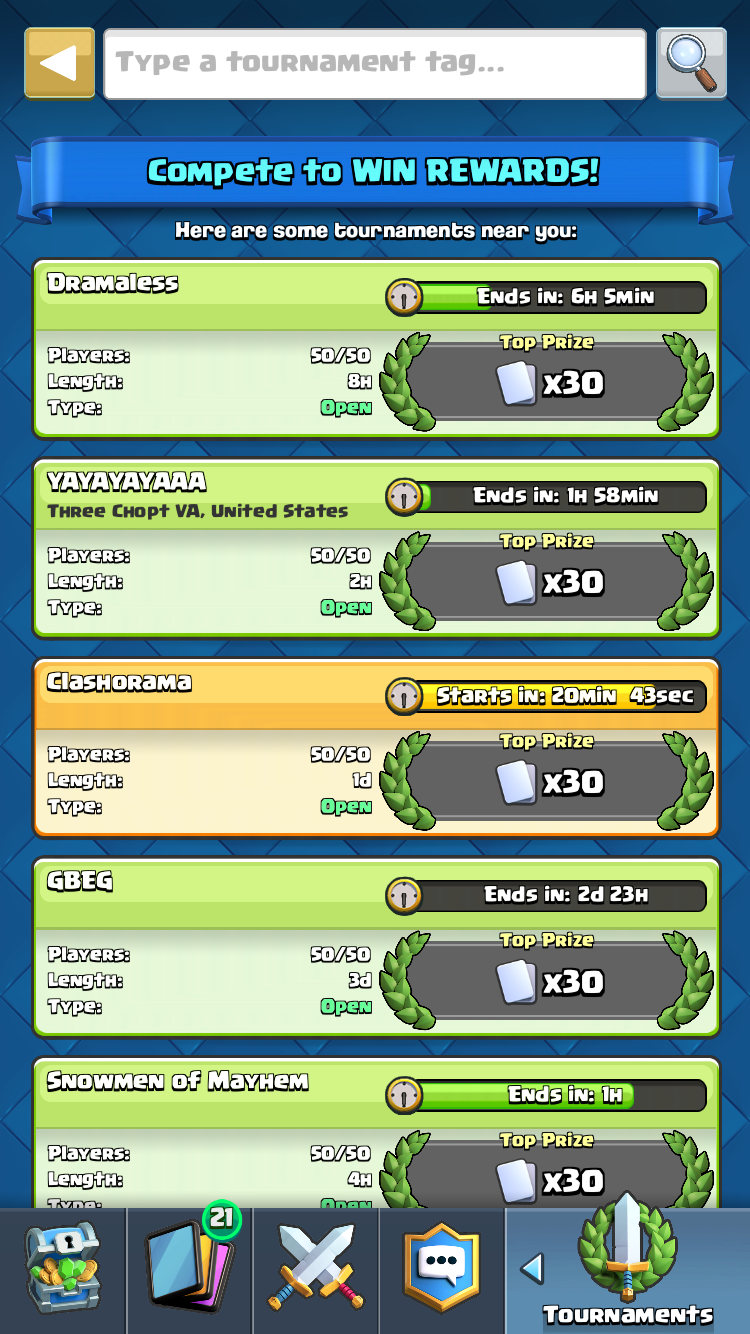
Task: Open the clan chat shield tab
Action: (x=441, y=1270)
